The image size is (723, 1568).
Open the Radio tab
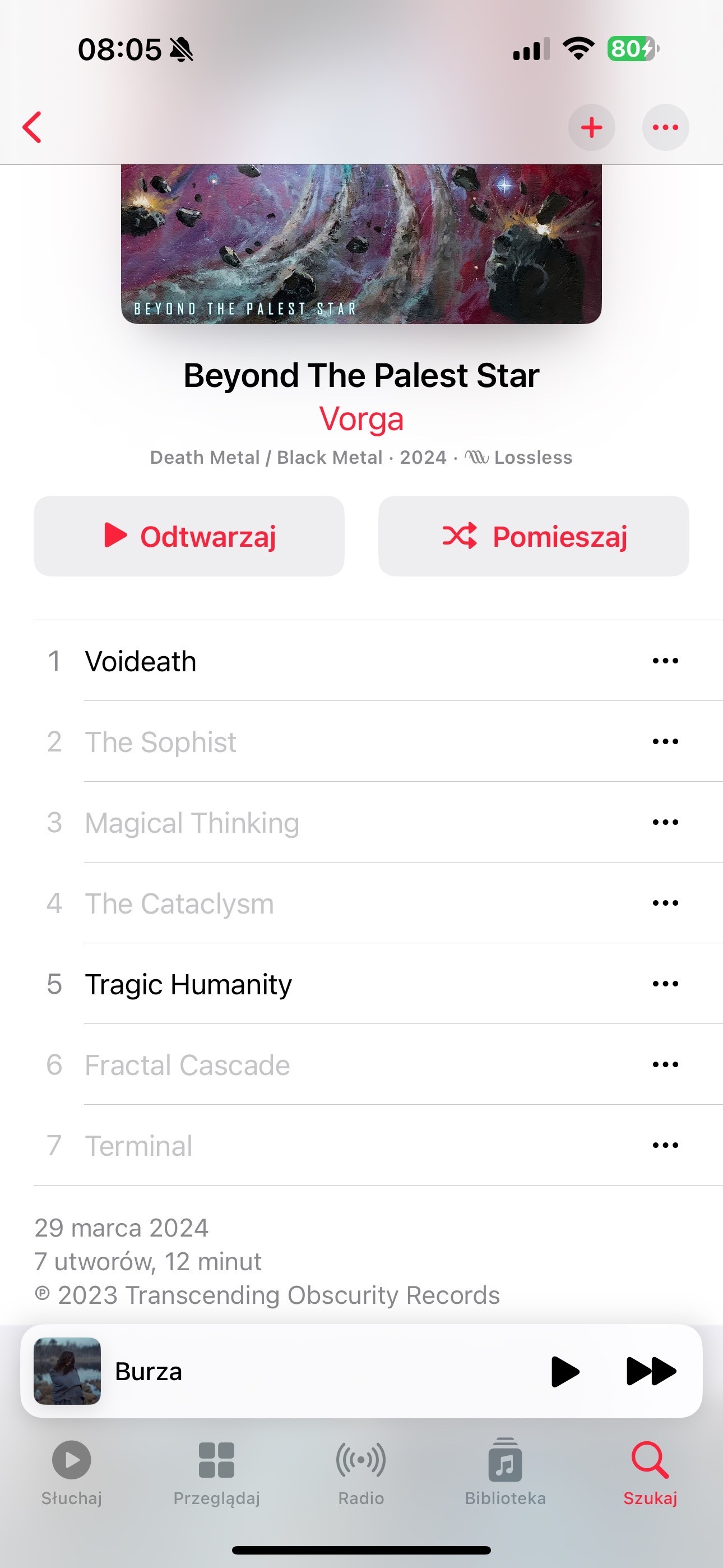pyautogui.click(x=361, y=1472)
